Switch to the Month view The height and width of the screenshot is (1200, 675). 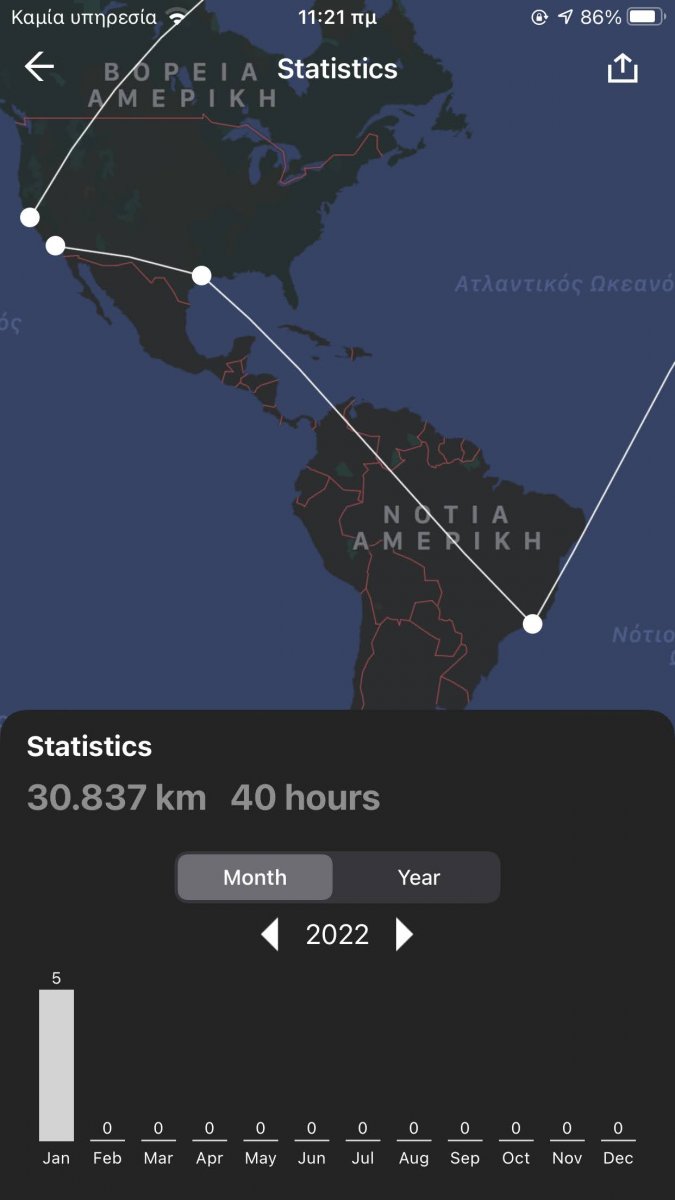point(255,877)
